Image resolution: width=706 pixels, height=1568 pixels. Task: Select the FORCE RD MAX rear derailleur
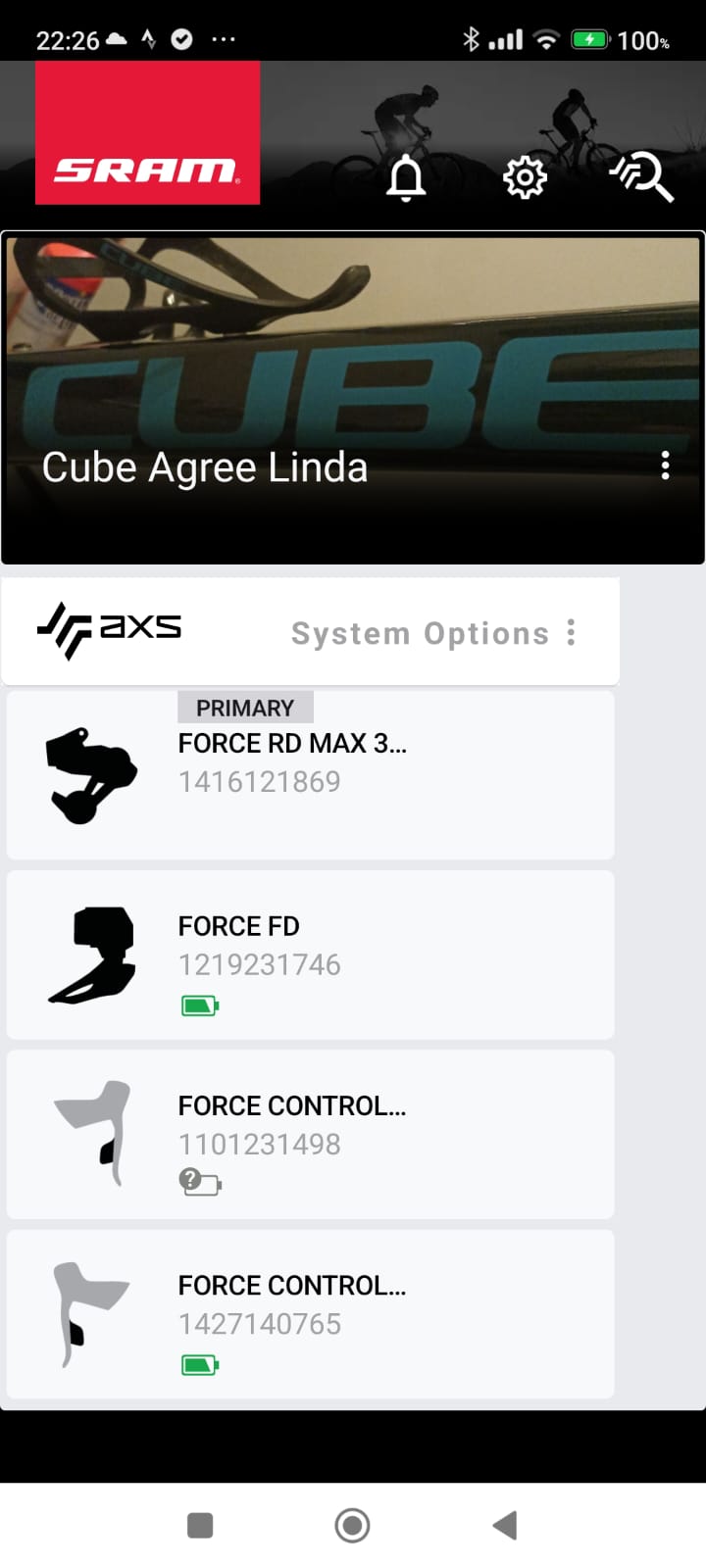coord(310,774)
